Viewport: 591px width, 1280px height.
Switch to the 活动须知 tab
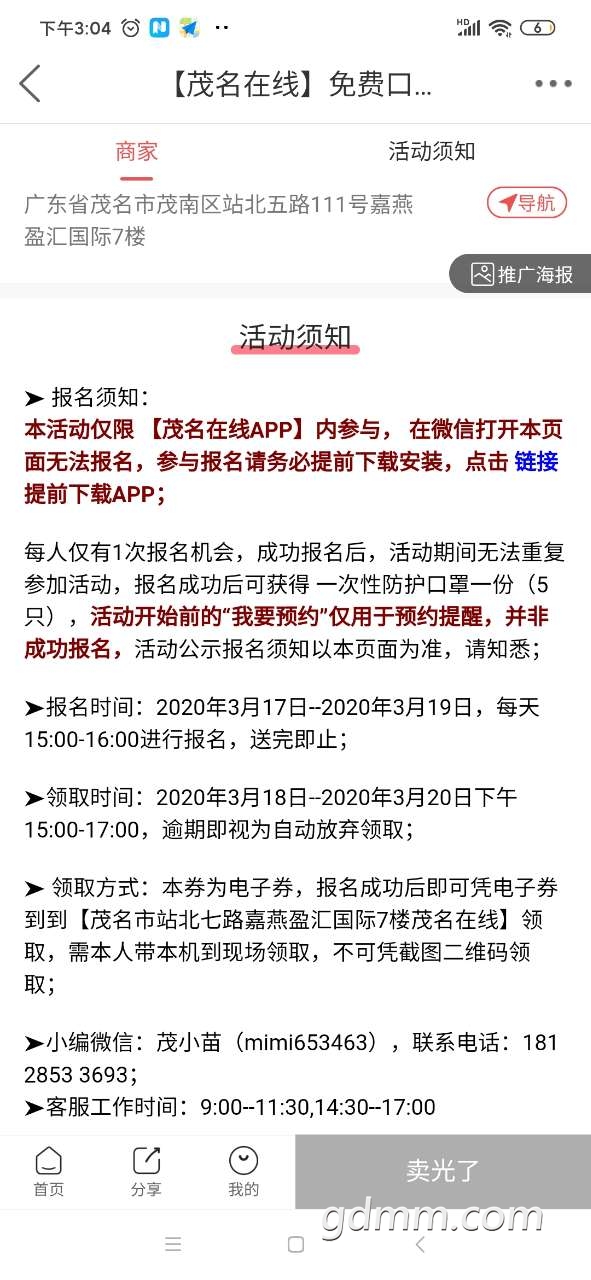432,152
